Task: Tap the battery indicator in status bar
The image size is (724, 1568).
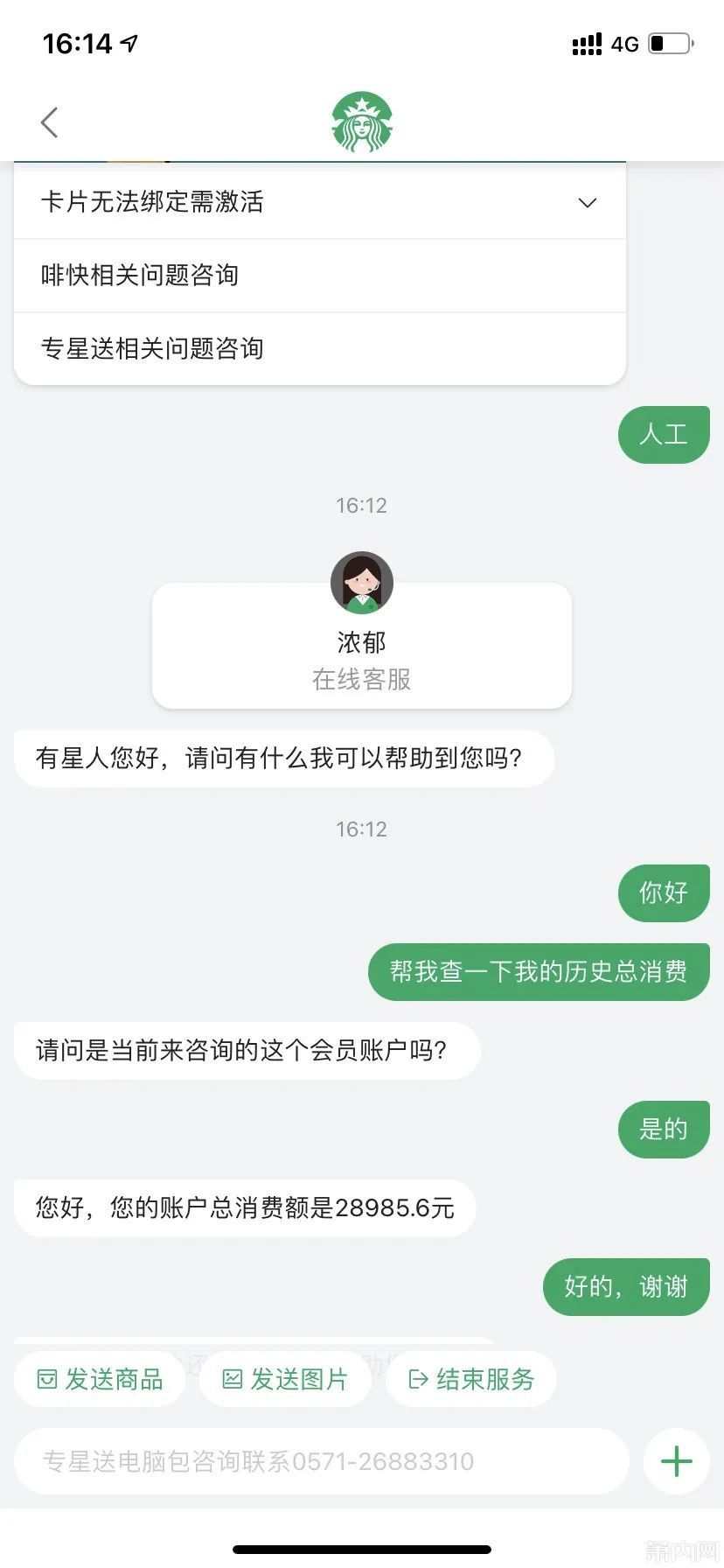Action: click(x=668, y=42)
